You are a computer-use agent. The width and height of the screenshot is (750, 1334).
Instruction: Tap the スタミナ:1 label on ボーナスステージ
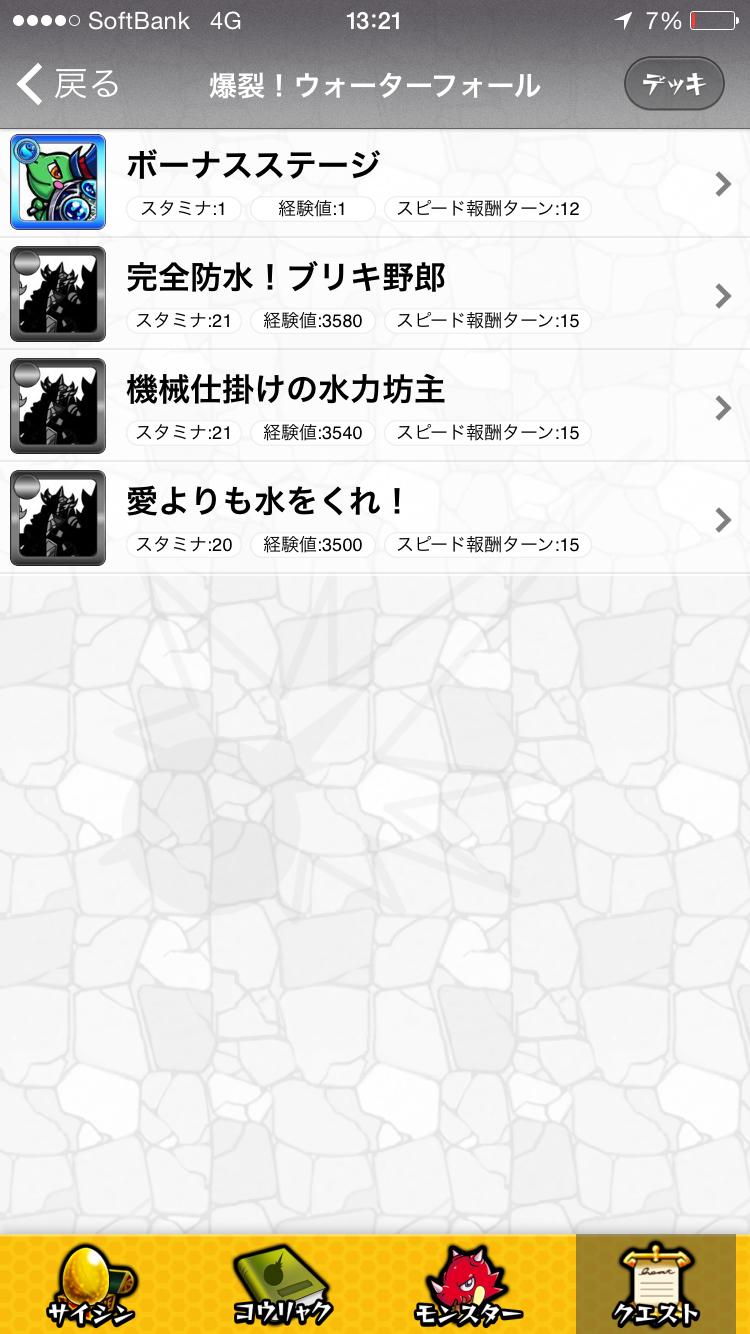click(184, 209)
